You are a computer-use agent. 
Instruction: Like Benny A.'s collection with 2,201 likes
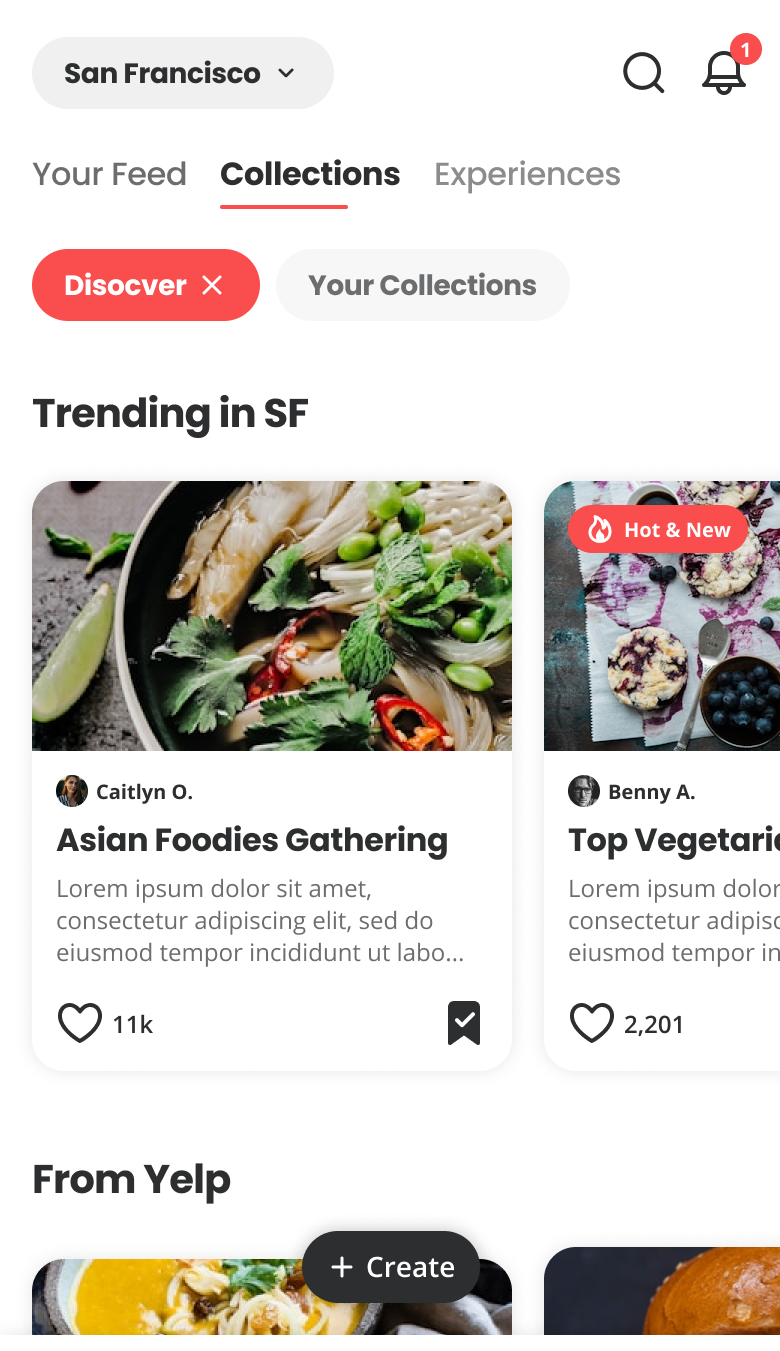[592, 1024]
